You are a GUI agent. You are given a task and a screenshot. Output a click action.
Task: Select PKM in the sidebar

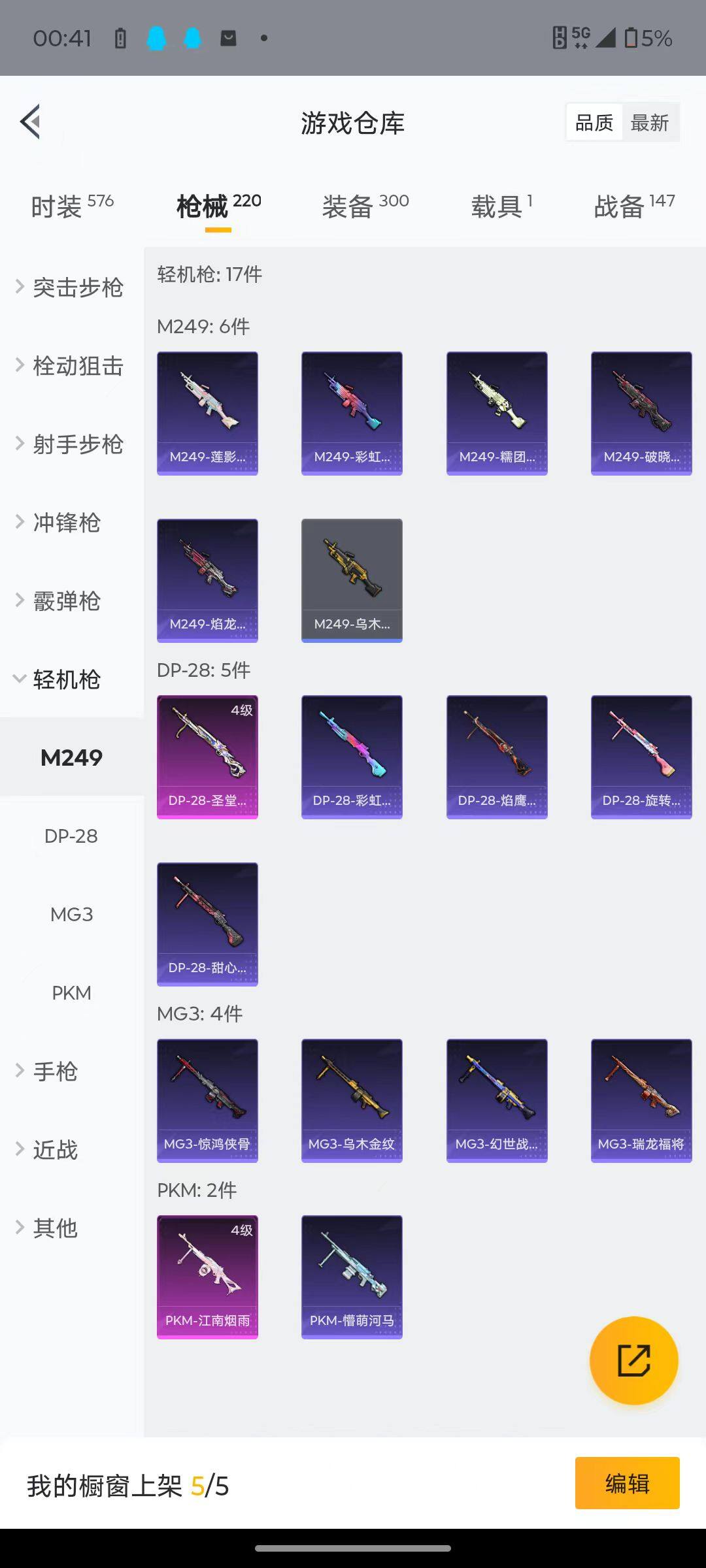coord(71,993)
